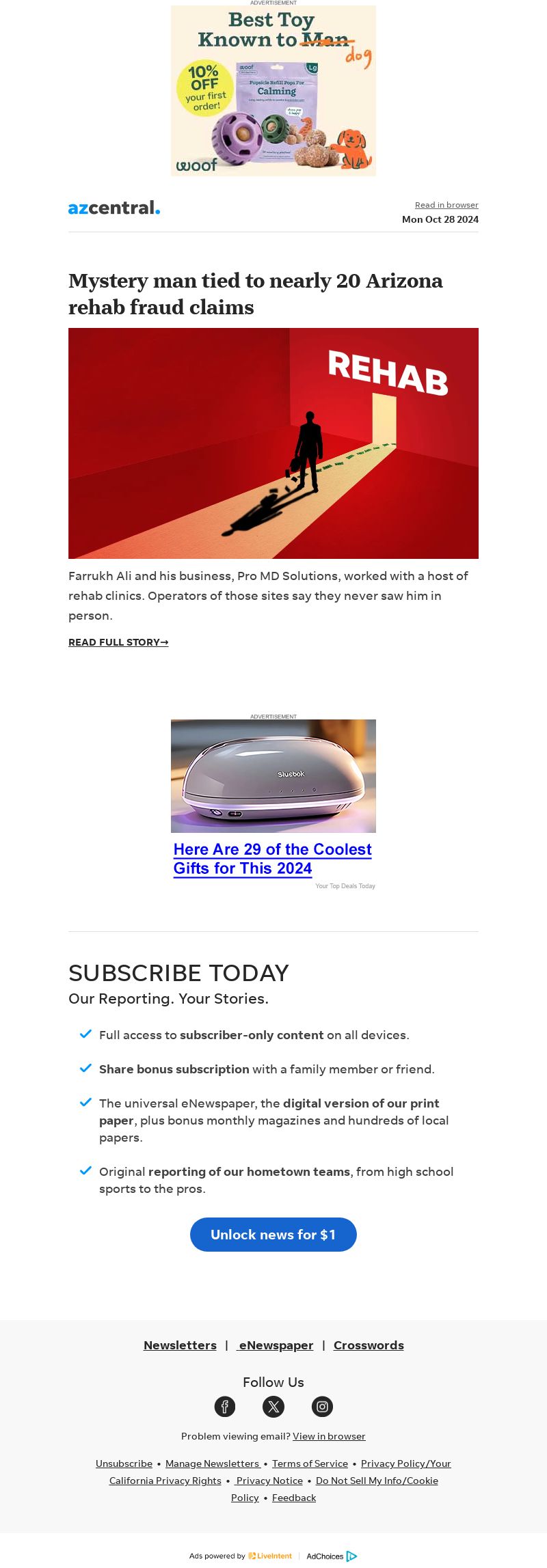Open the Privacy Notice link
The width and height of the screenshot is (547, 1568).
coord(269,1481)
